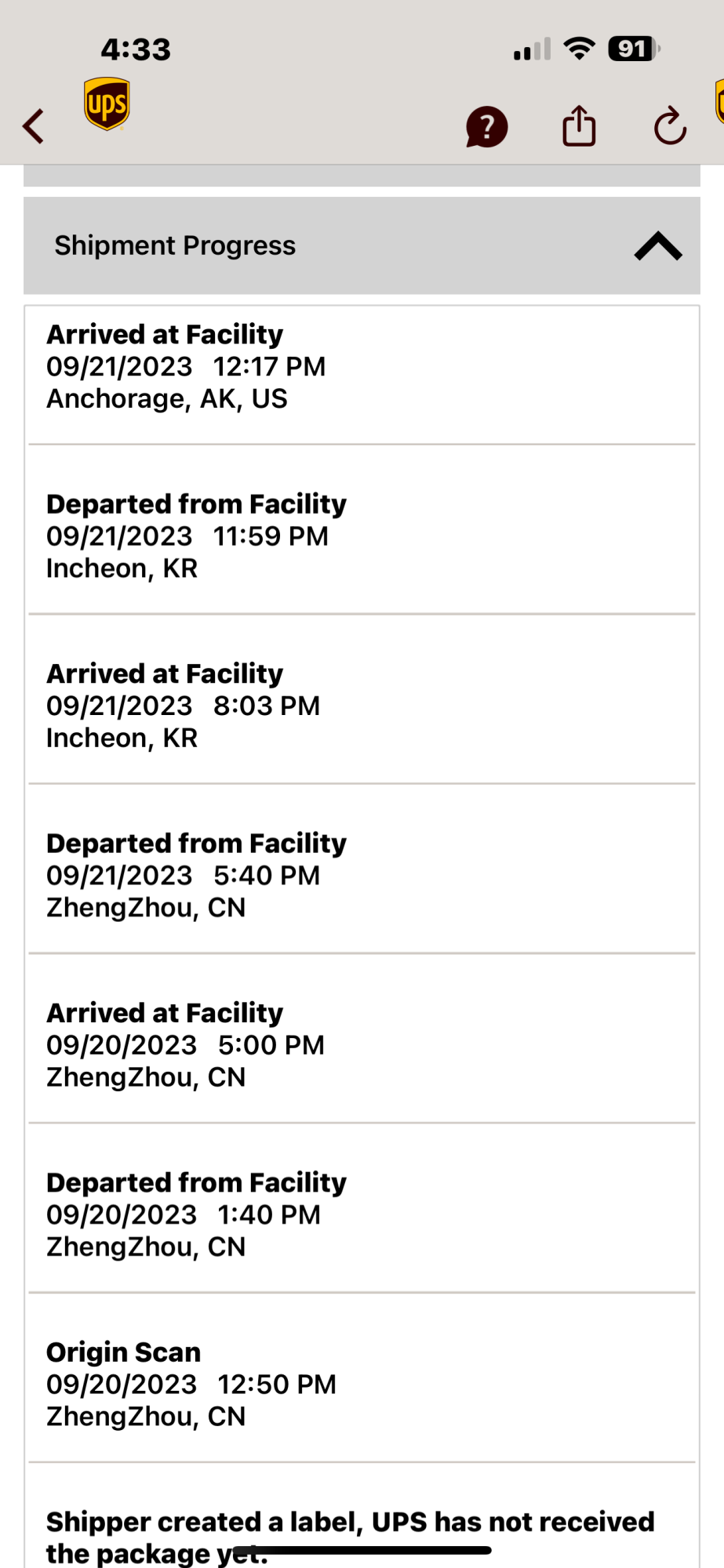The height and width of the screenshot is (1568, 724).
Task: Refresh the tracking details
Action: pyautogui.click(x=670, y=126)
